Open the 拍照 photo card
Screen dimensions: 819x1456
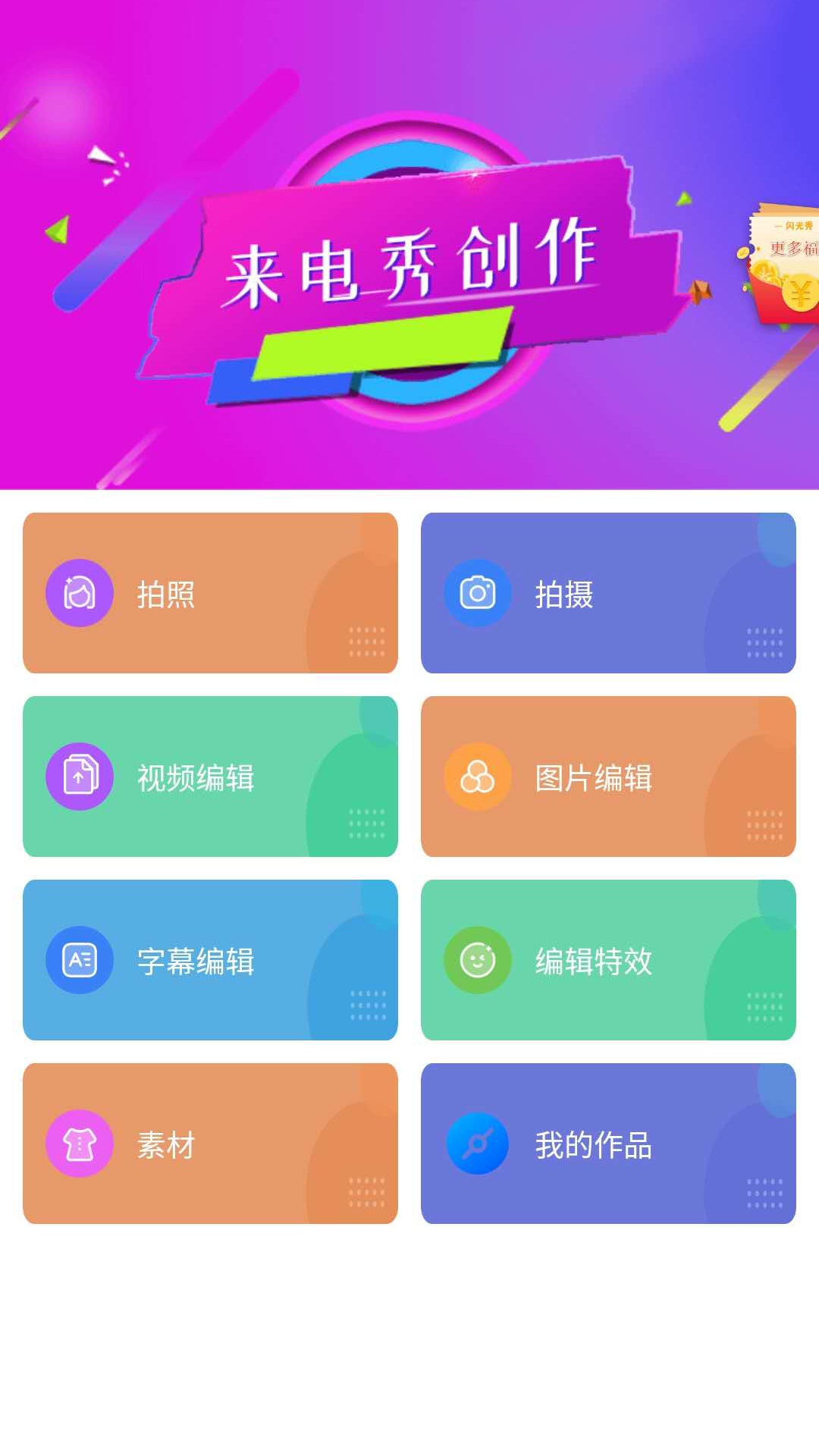pos(210,593)
